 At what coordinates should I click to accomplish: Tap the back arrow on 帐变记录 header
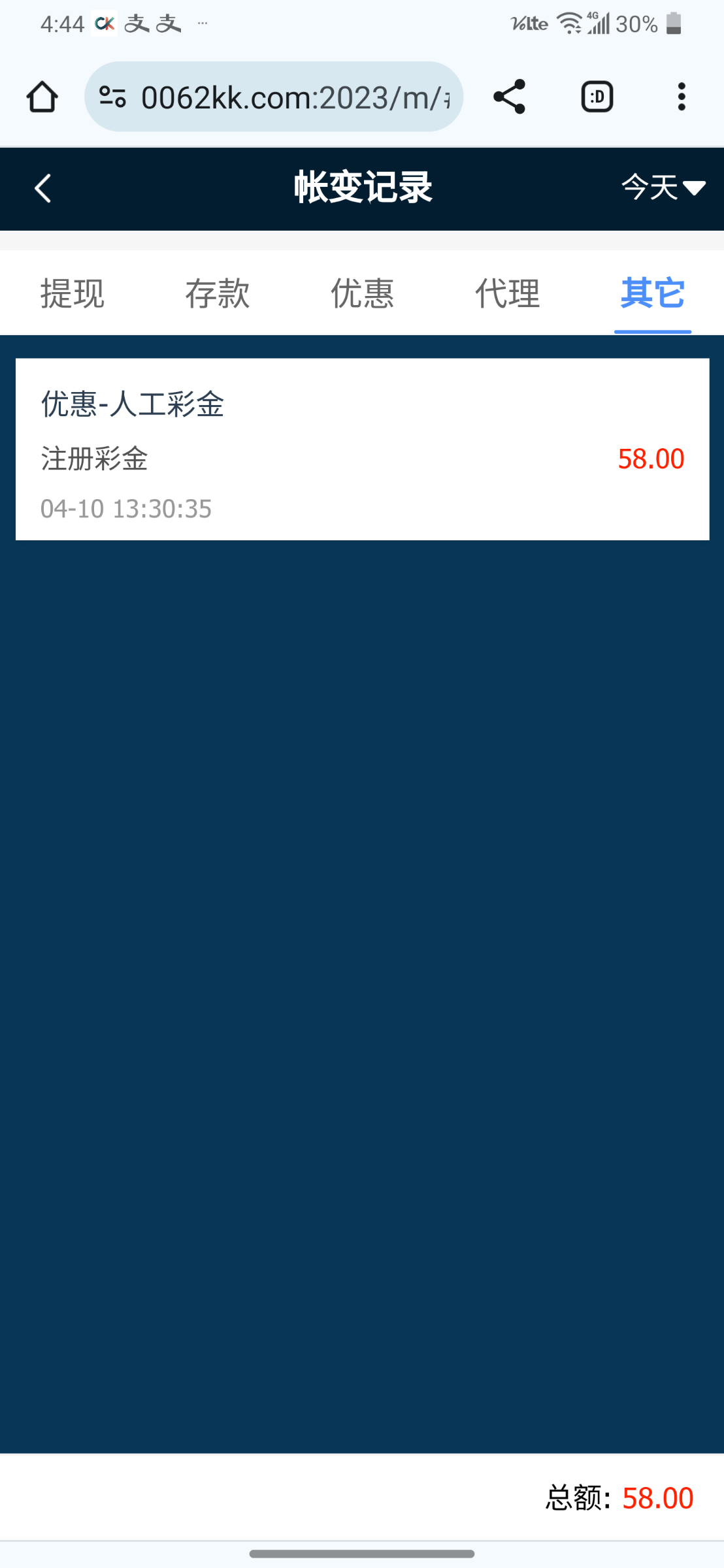42,188
